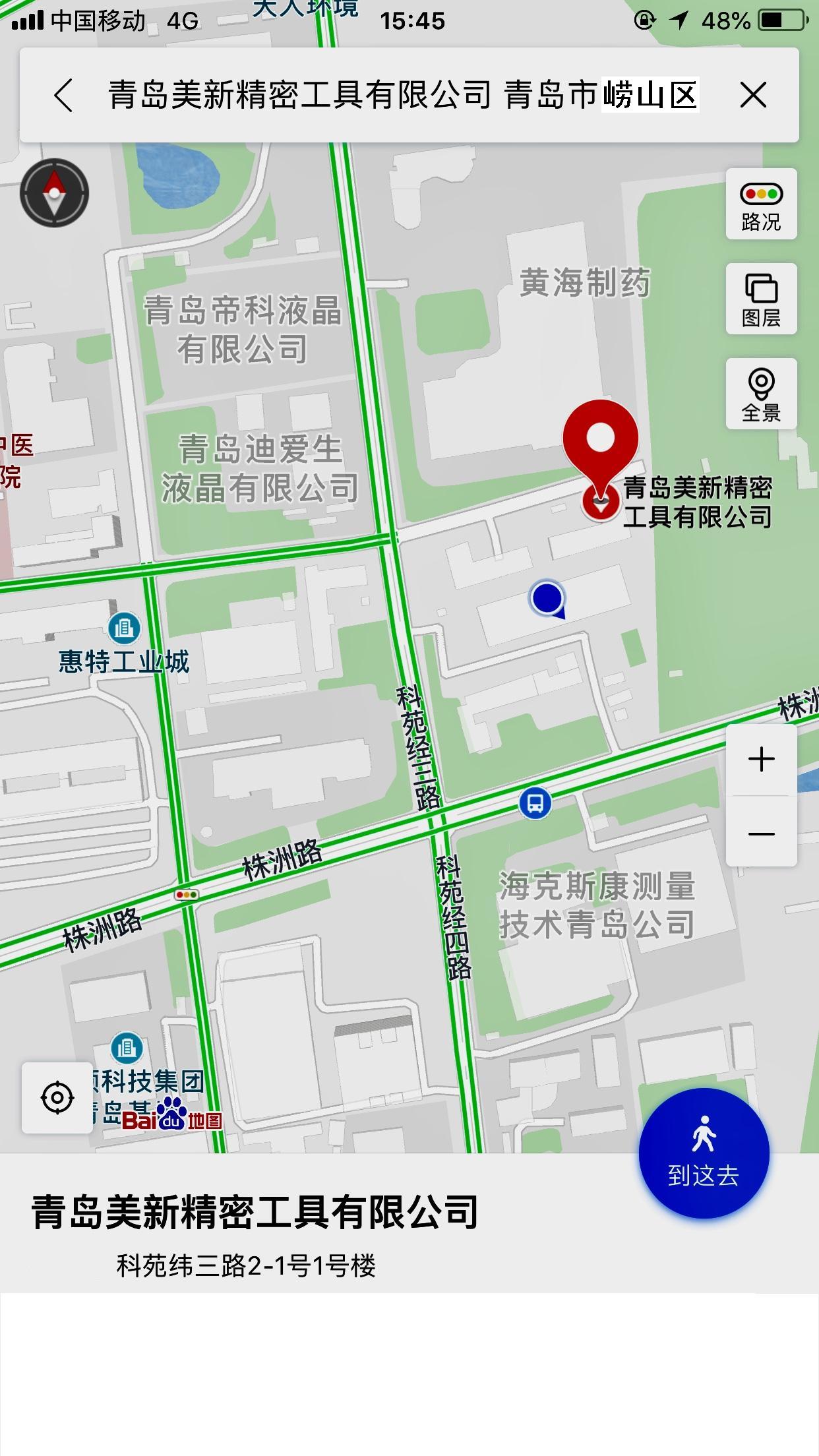Clear the search with the X button
Screen dimensions: 819x1456
(753, 95)
